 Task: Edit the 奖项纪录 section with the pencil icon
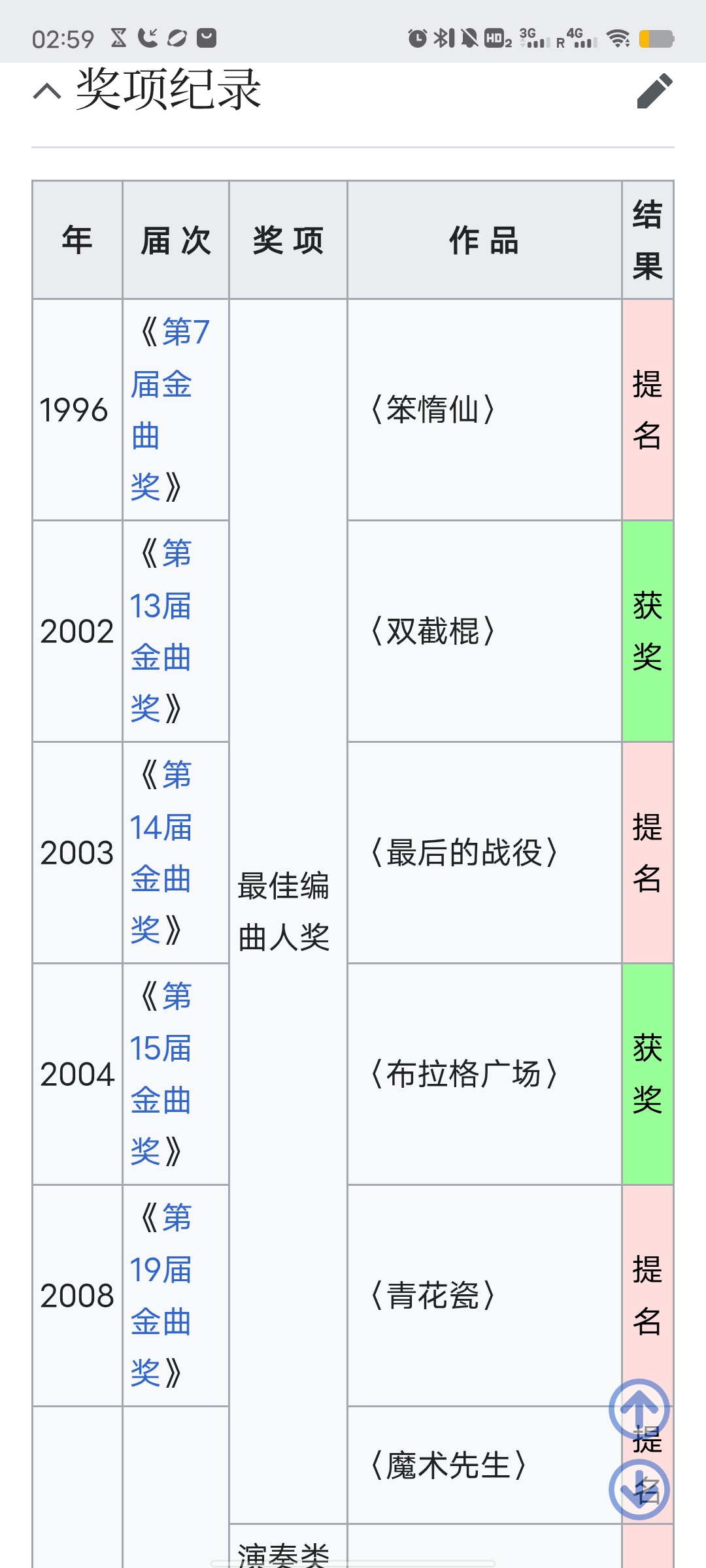click(654, 91)
